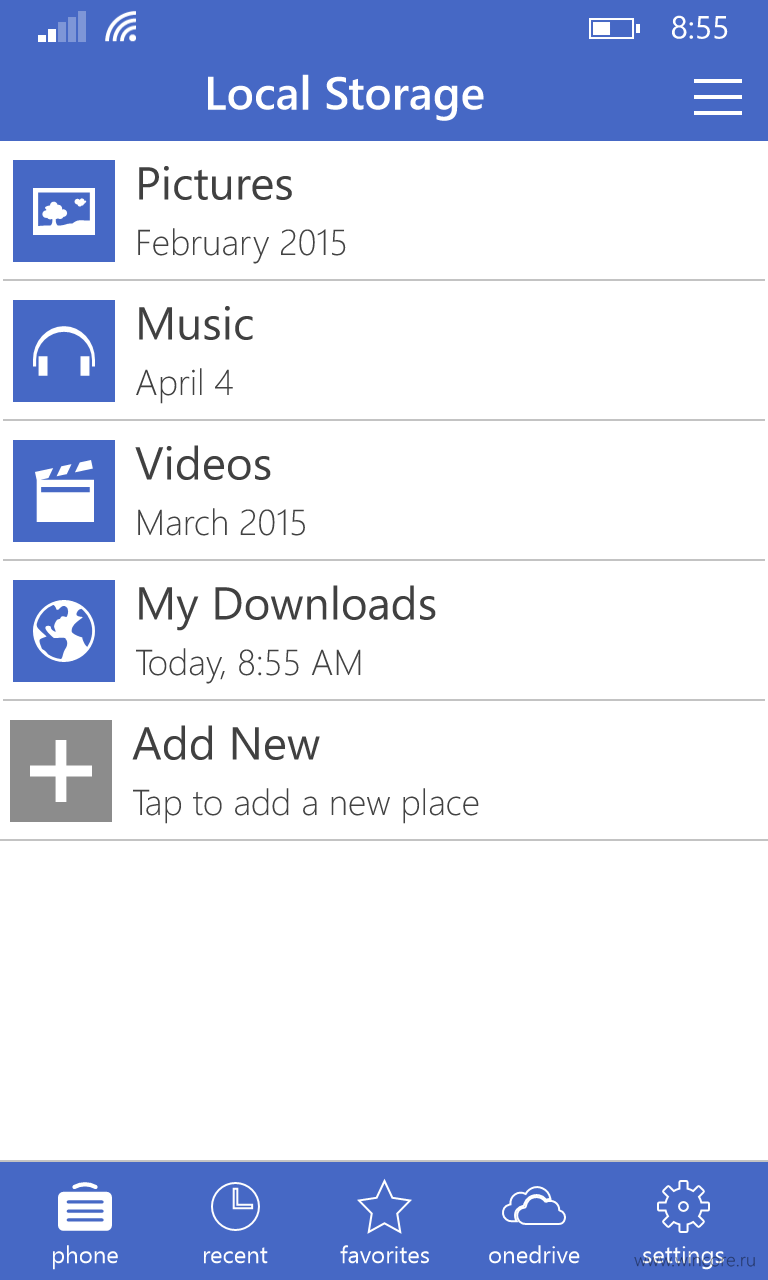Select the phone tab
768x1280 pixels.
(x=85, y=1222)
